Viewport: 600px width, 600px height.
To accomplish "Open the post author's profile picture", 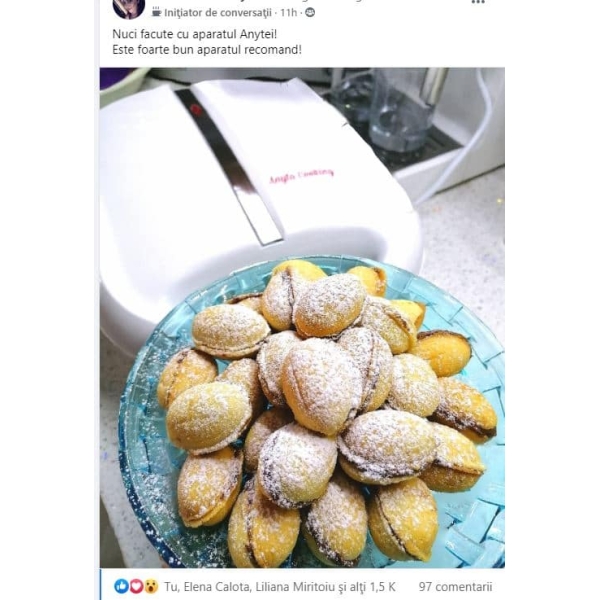I will coord(128,8).
